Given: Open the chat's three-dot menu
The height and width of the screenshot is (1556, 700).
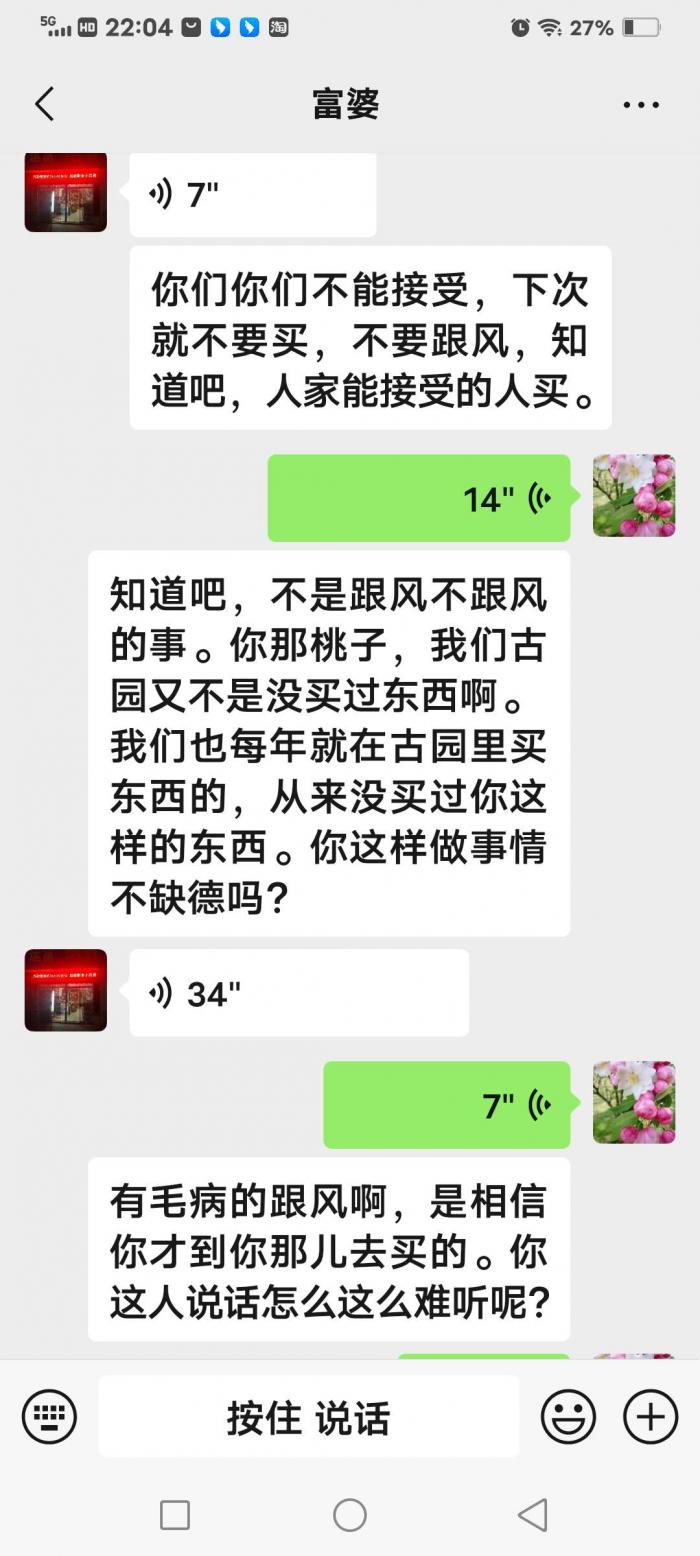Looking at the screenshot, I should pyautogui.click(x=641, y=104).
